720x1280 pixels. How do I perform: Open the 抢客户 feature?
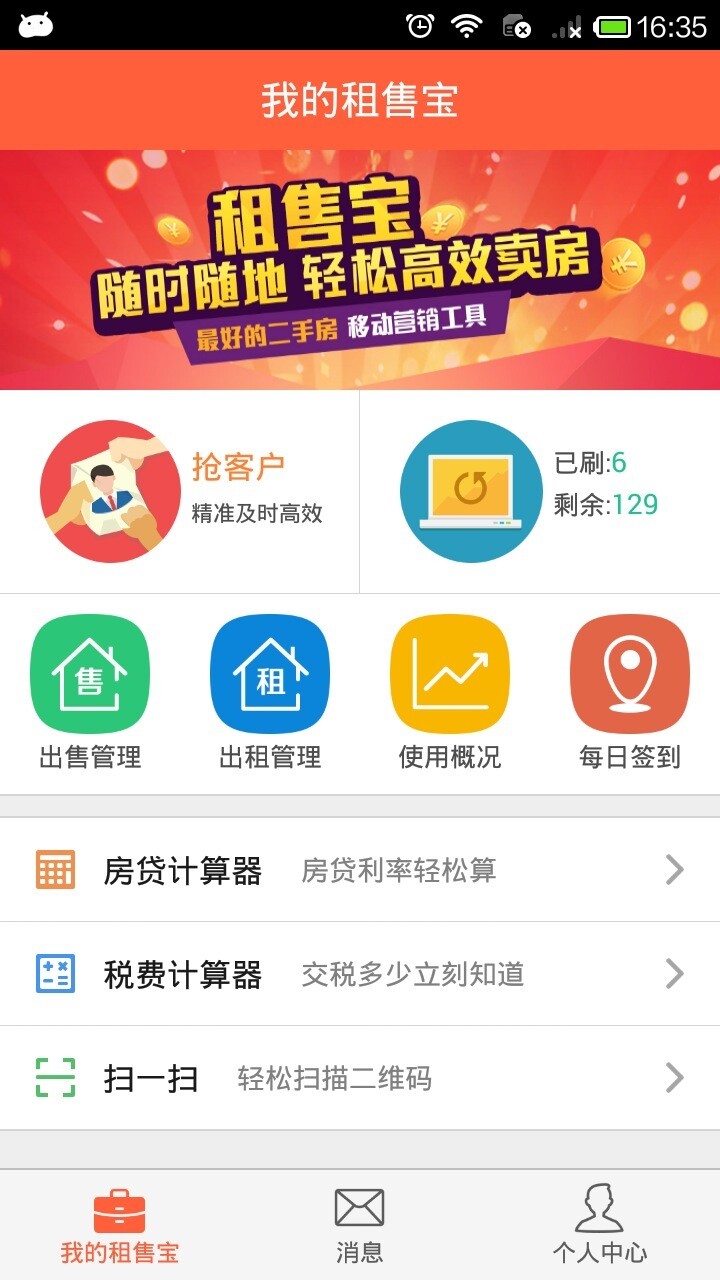[180, 491]
